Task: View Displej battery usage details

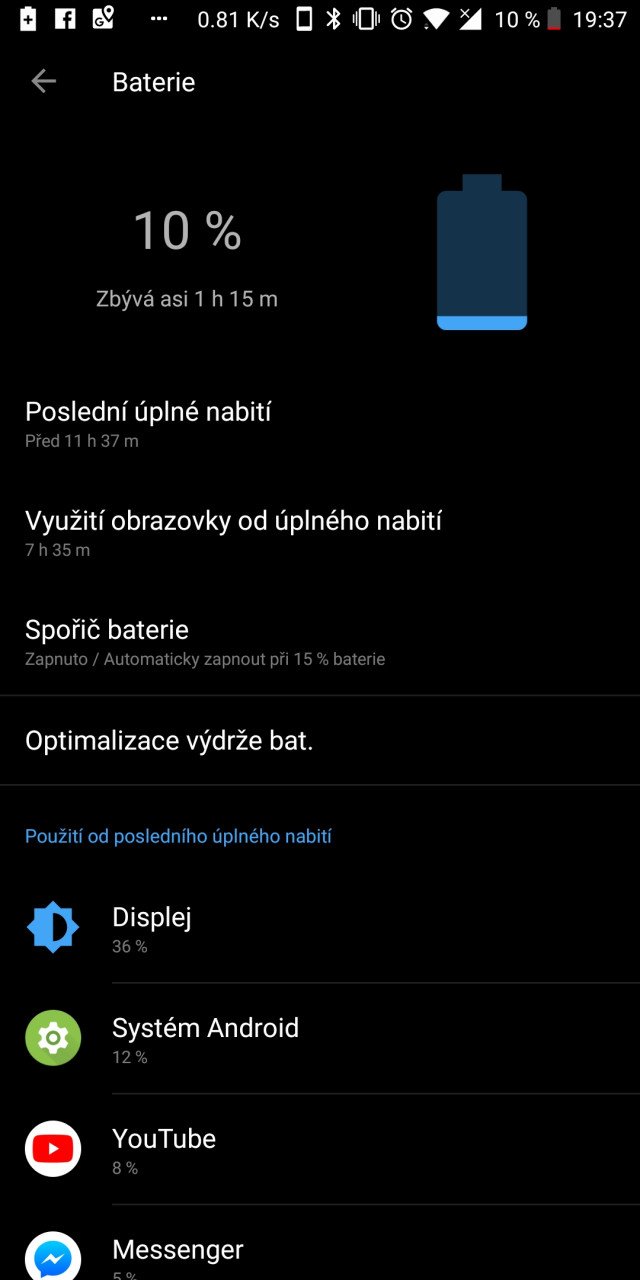Action: click(x=320, y=928)
